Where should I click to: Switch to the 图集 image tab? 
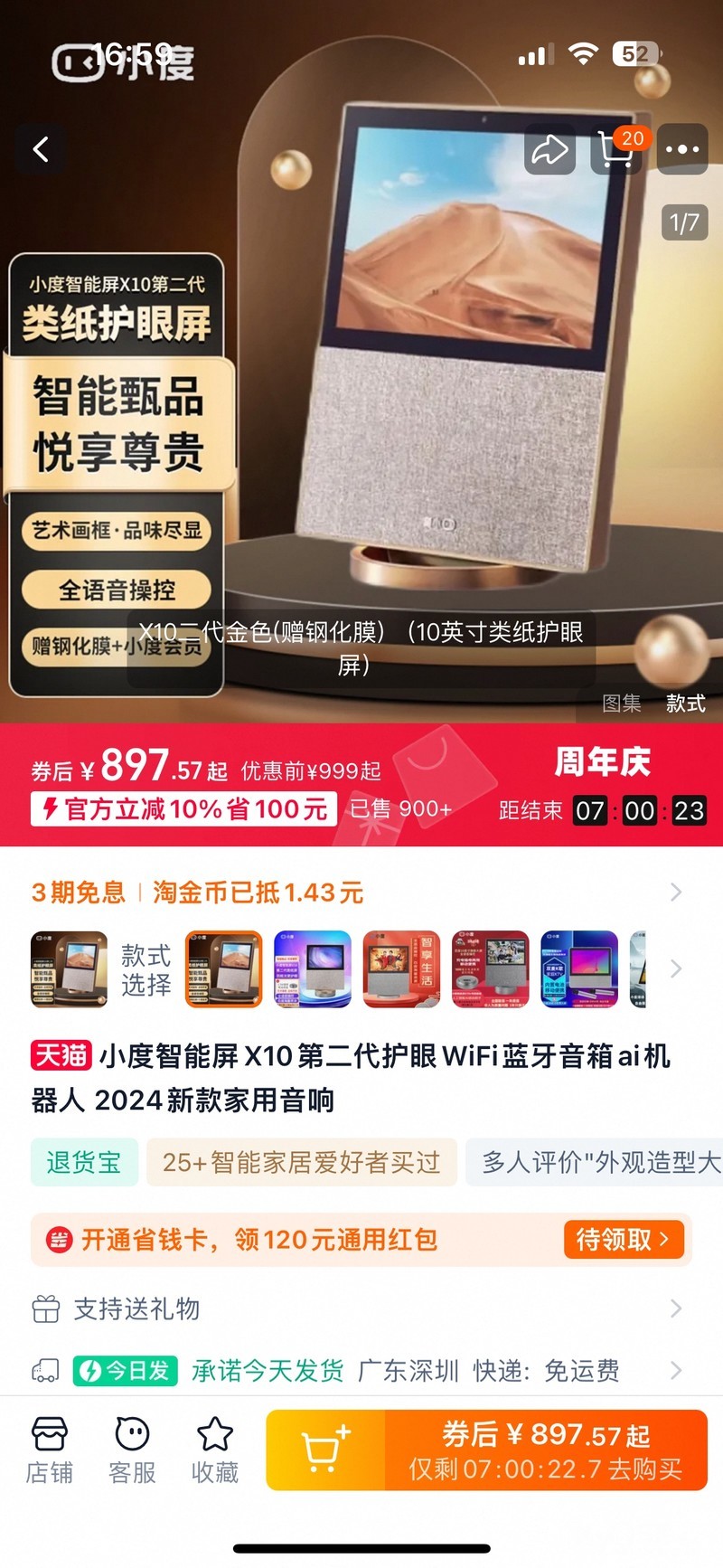click(x=622, y=704)
